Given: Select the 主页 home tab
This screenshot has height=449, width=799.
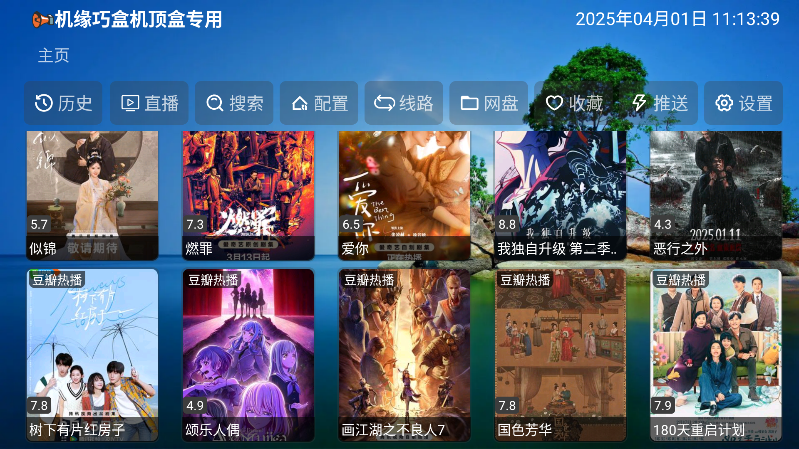Looking at the screenshot, I should pos(54,56).
